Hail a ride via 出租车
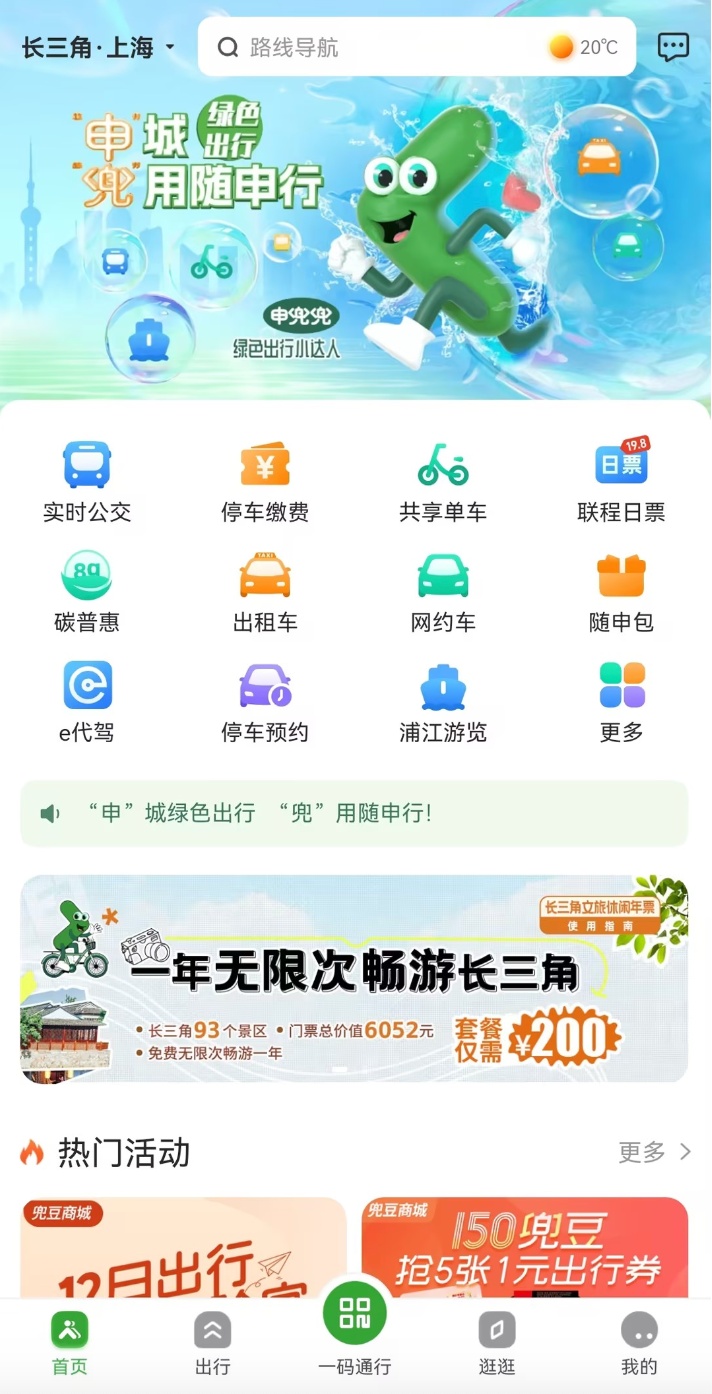The width and height of the screenshot is (712, 1394). tap(265, 592)
